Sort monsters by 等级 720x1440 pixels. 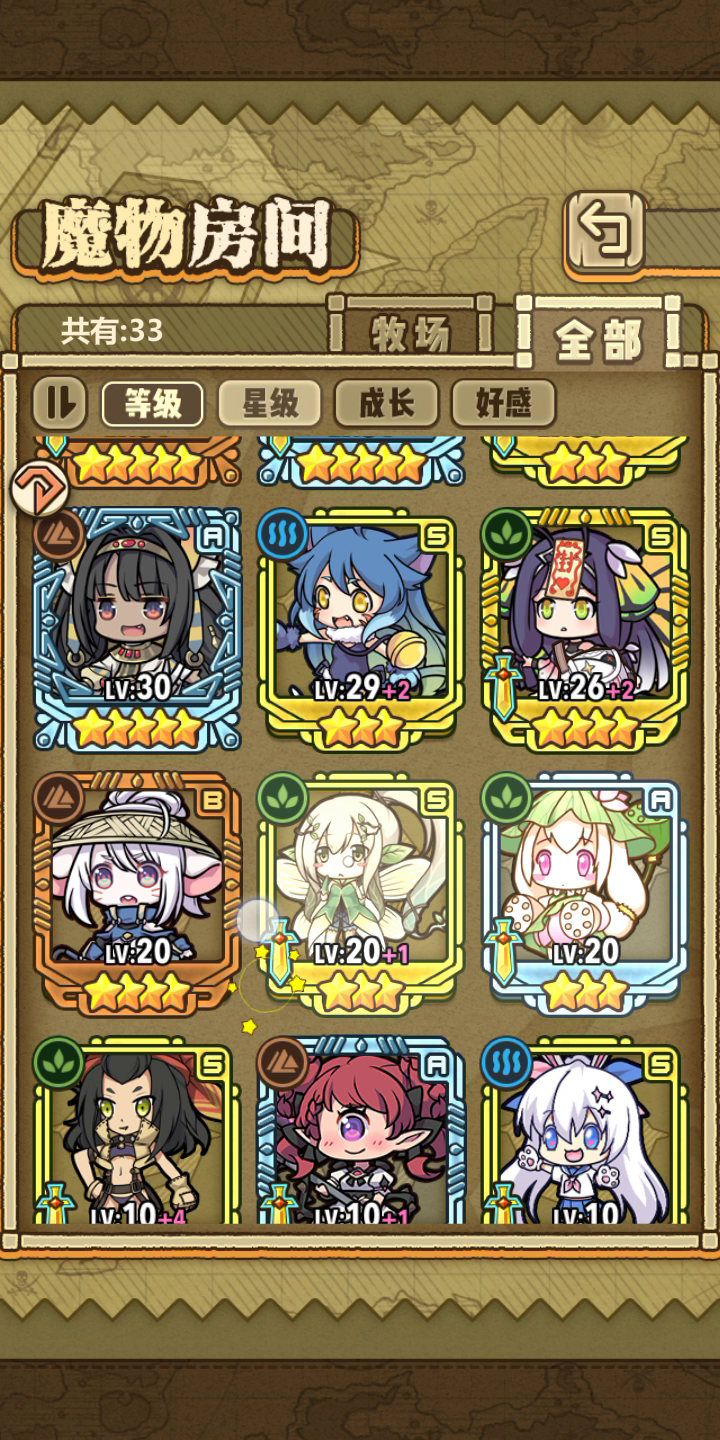point(152,404)
